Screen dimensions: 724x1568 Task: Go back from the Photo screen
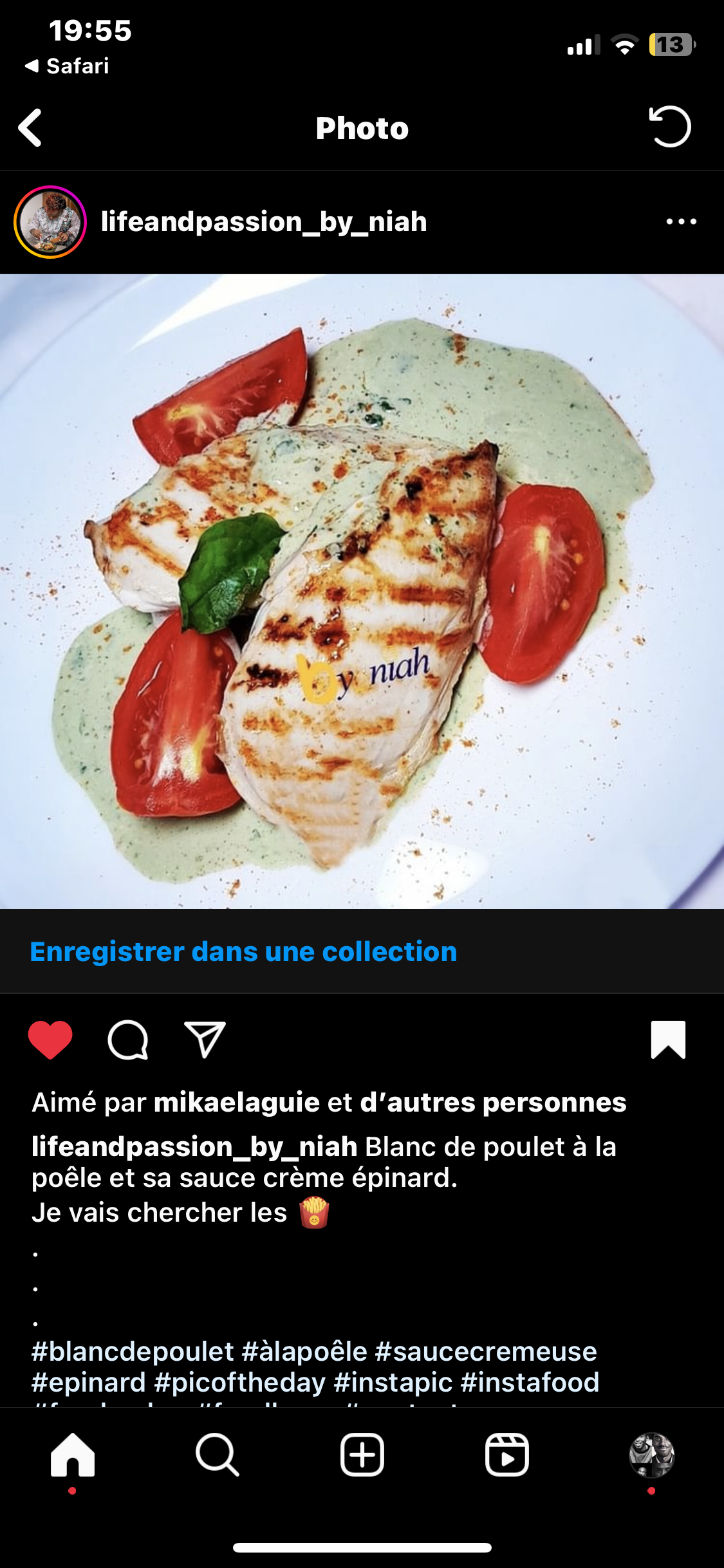point(30,127)
